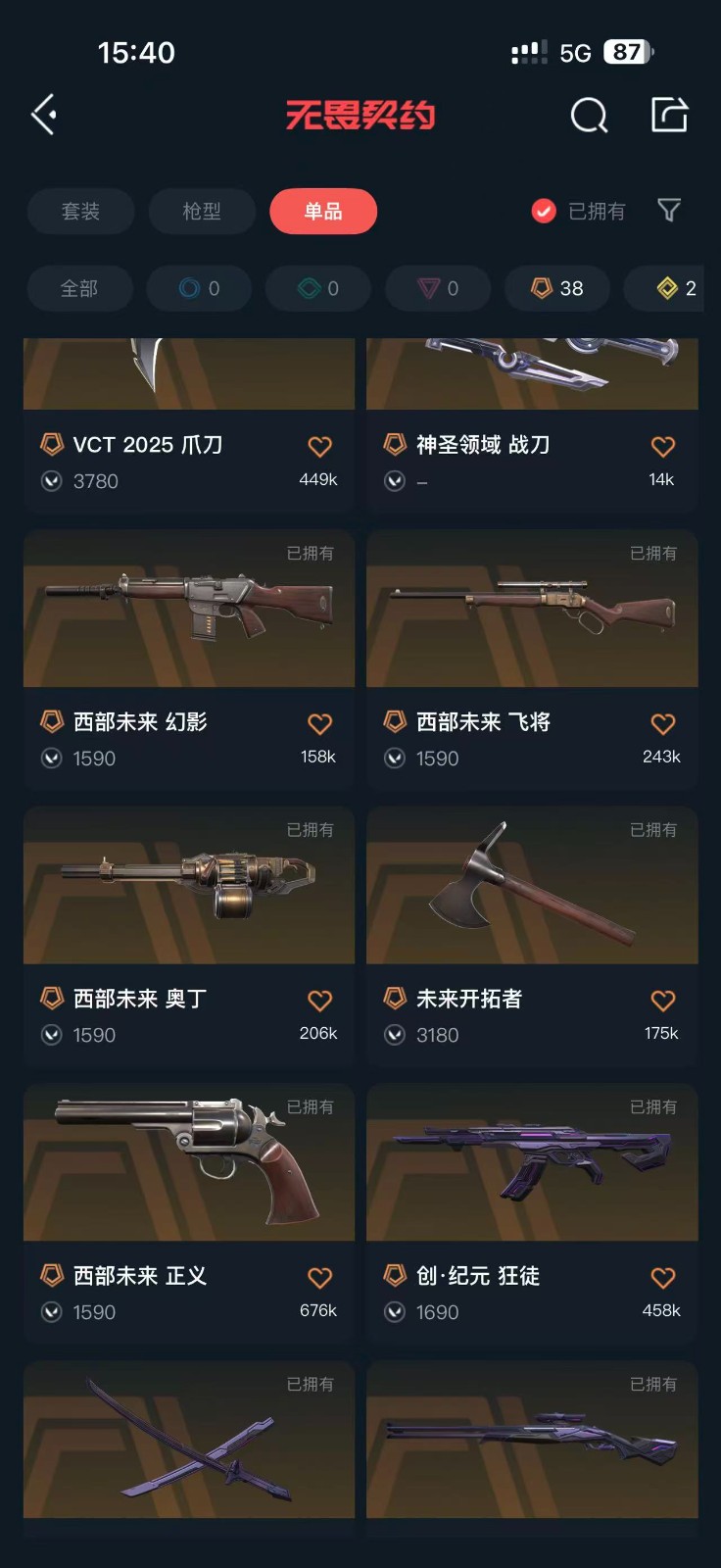Uncheck the 已拥有 filter checkbox

coord(544,211)
